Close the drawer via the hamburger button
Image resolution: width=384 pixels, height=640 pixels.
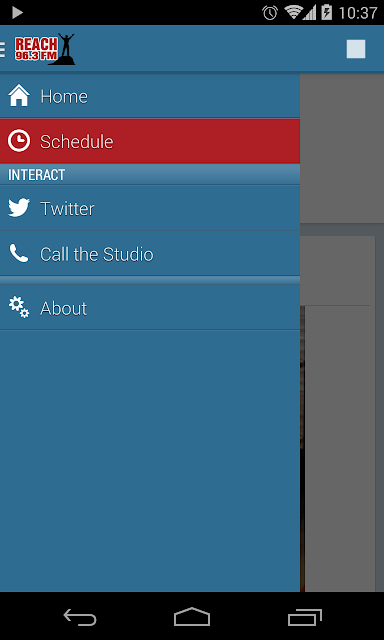[x=3, y=49]
